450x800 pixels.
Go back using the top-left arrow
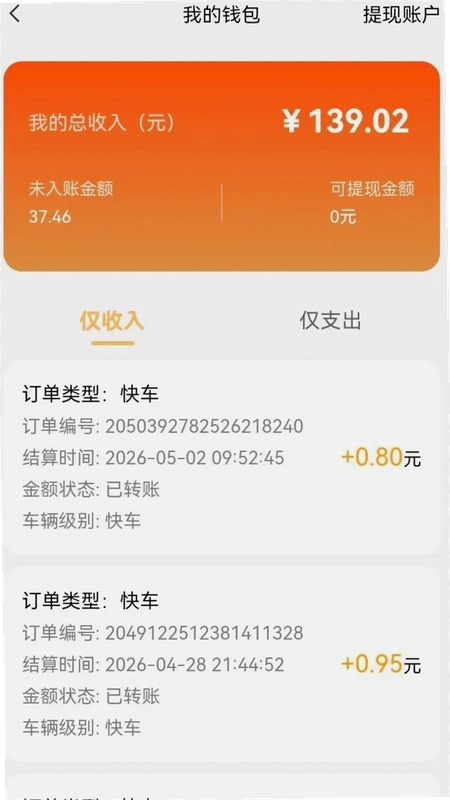point(15,14)
